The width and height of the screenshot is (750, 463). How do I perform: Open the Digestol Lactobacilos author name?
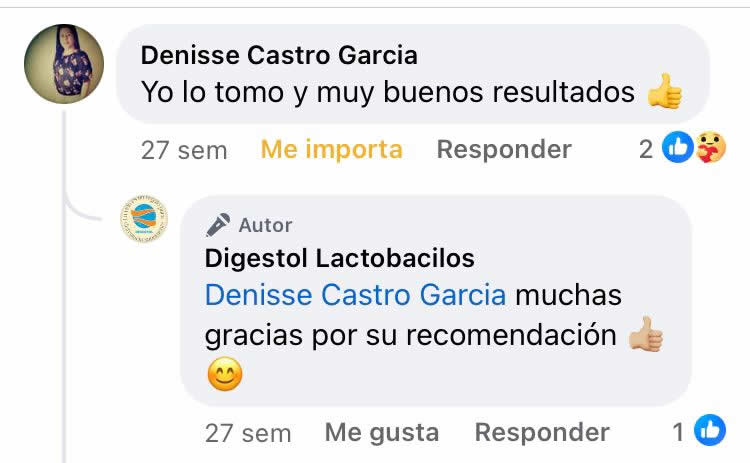point(339,258)
